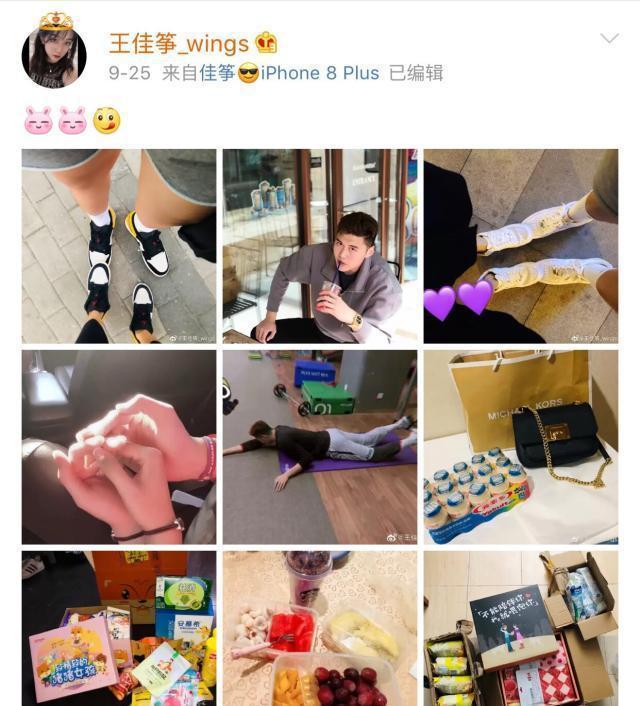Open the white sneakers photo with purple hearts
Viewport: 640px width, 706px height.
point(520,246)
